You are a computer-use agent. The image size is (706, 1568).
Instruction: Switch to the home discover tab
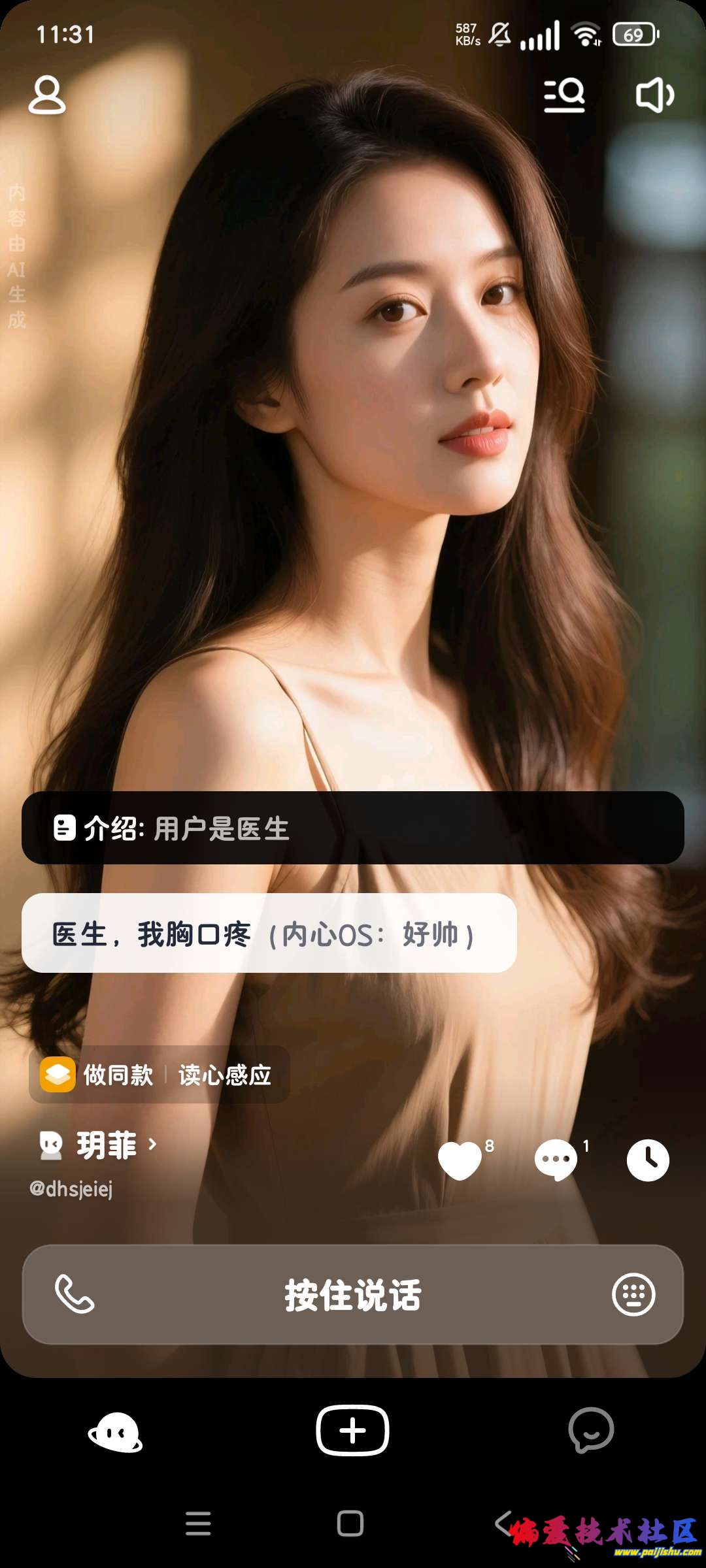(x=116, y=1431)
